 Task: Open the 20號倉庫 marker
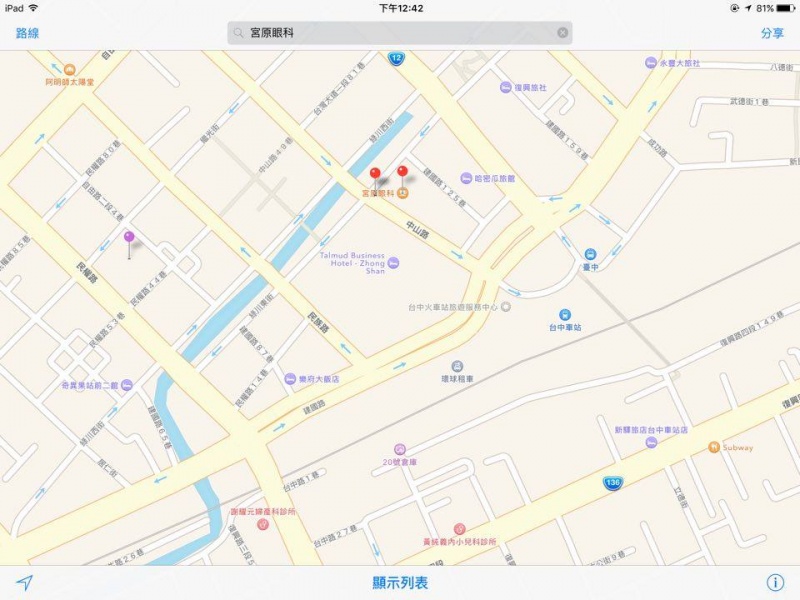[x=400, y=449]
